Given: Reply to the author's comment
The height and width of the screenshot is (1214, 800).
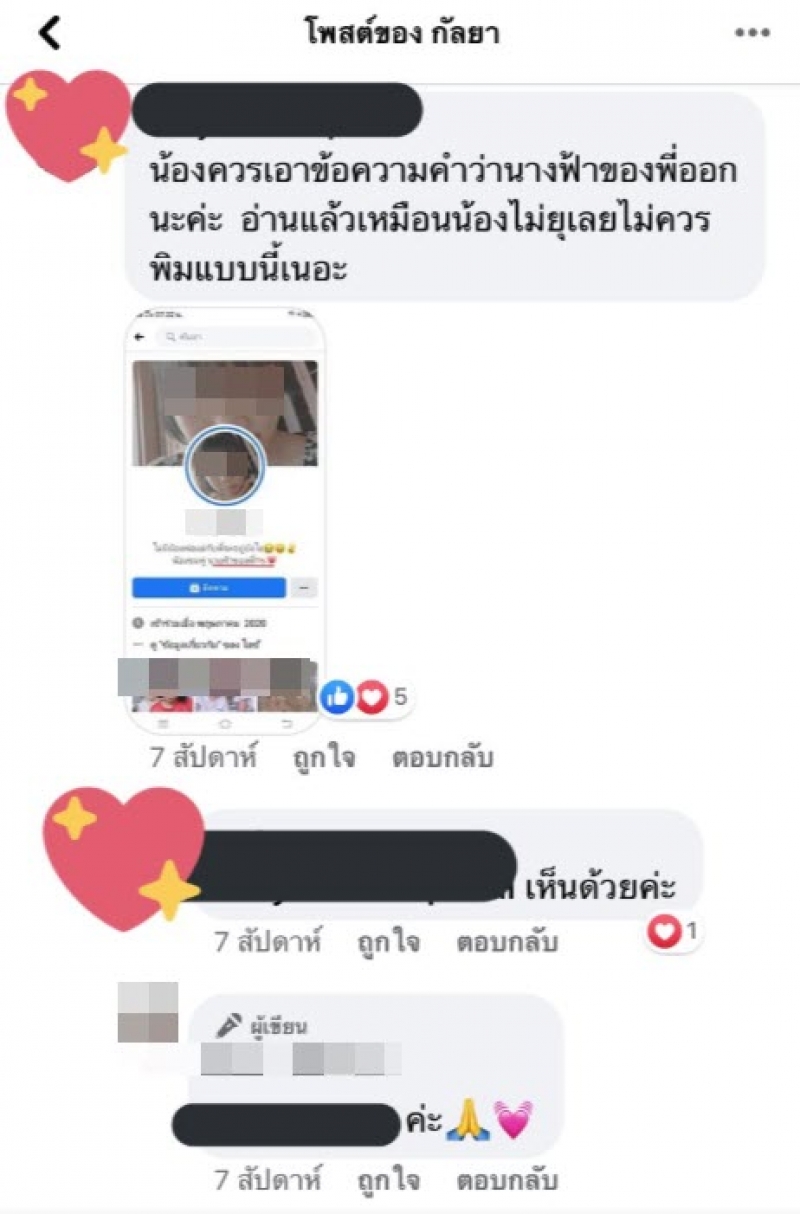Looking at the screenshot, I should pyautogui.click(x=507, y=1180).
